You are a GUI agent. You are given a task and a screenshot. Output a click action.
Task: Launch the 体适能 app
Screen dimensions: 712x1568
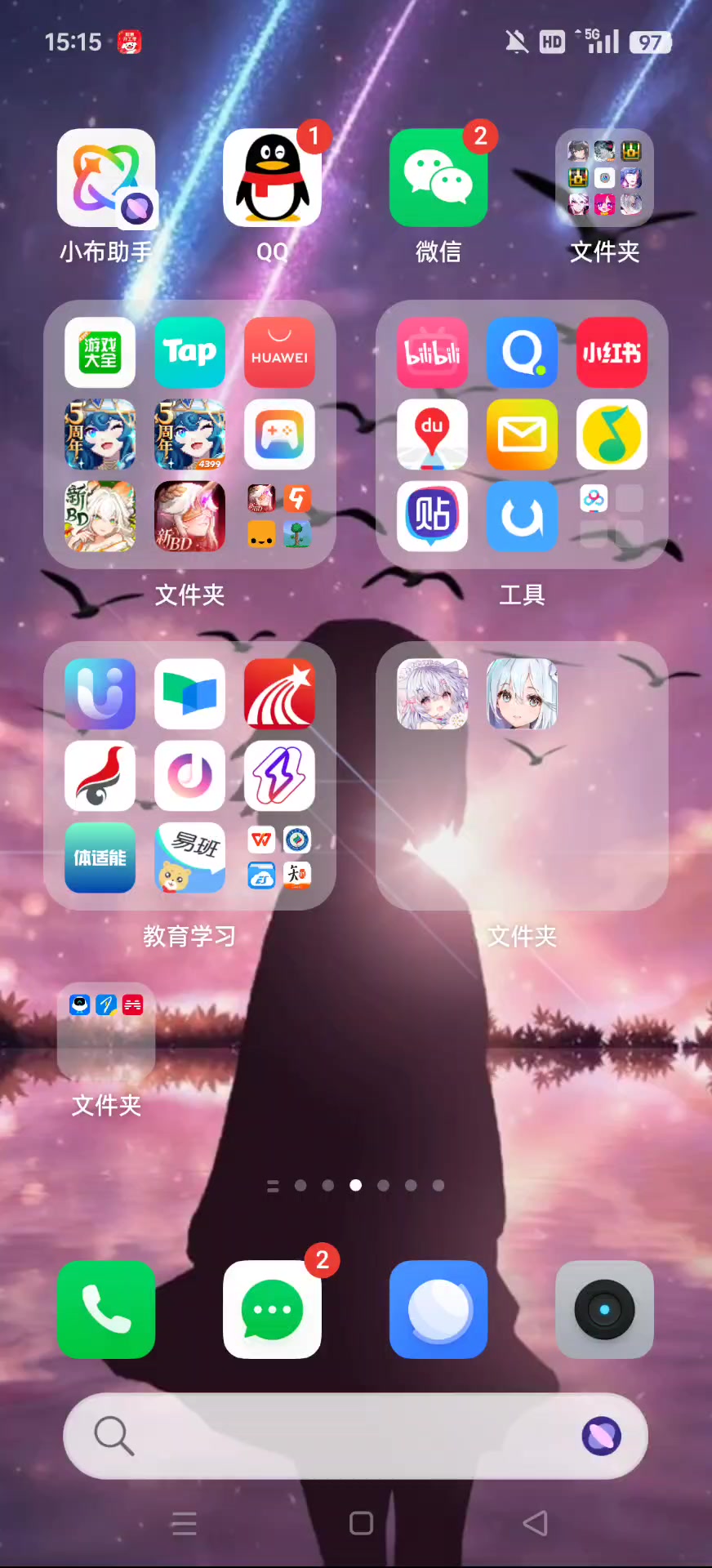coord(100,857)
